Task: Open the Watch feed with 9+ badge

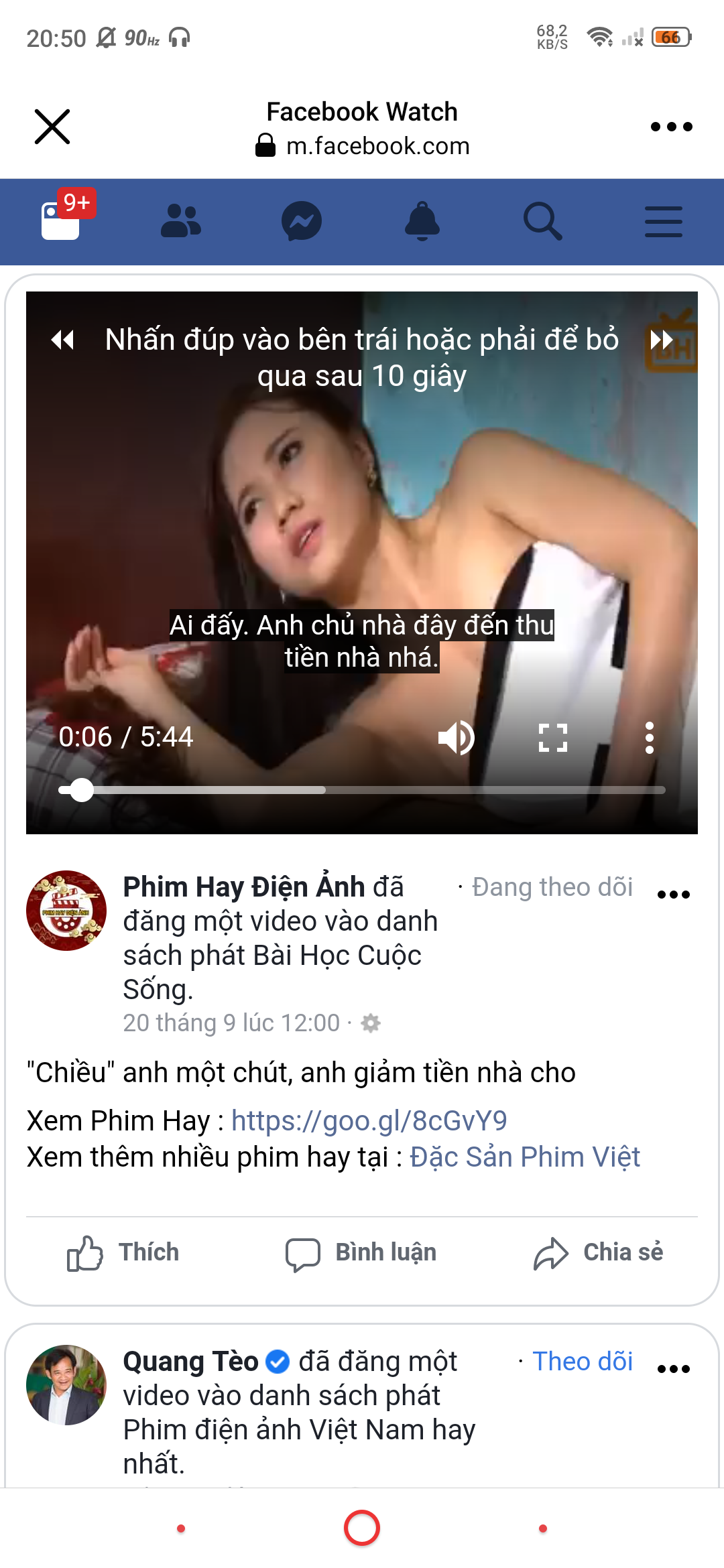Action: (x=62, y=221)
